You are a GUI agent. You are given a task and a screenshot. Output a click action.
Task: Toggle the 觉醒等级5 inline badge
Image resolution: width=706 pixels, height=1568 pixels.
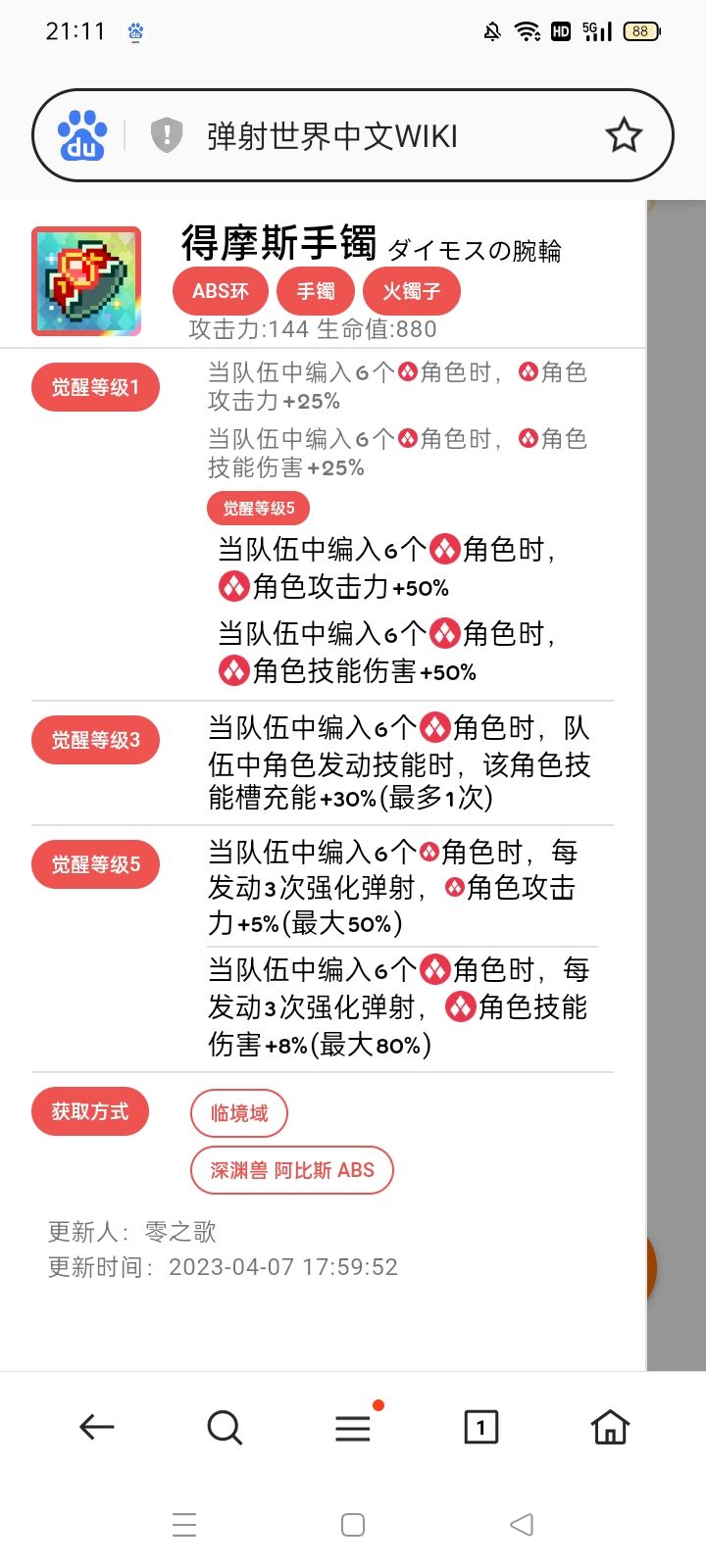pyautogui.click(x=259, y=508)
